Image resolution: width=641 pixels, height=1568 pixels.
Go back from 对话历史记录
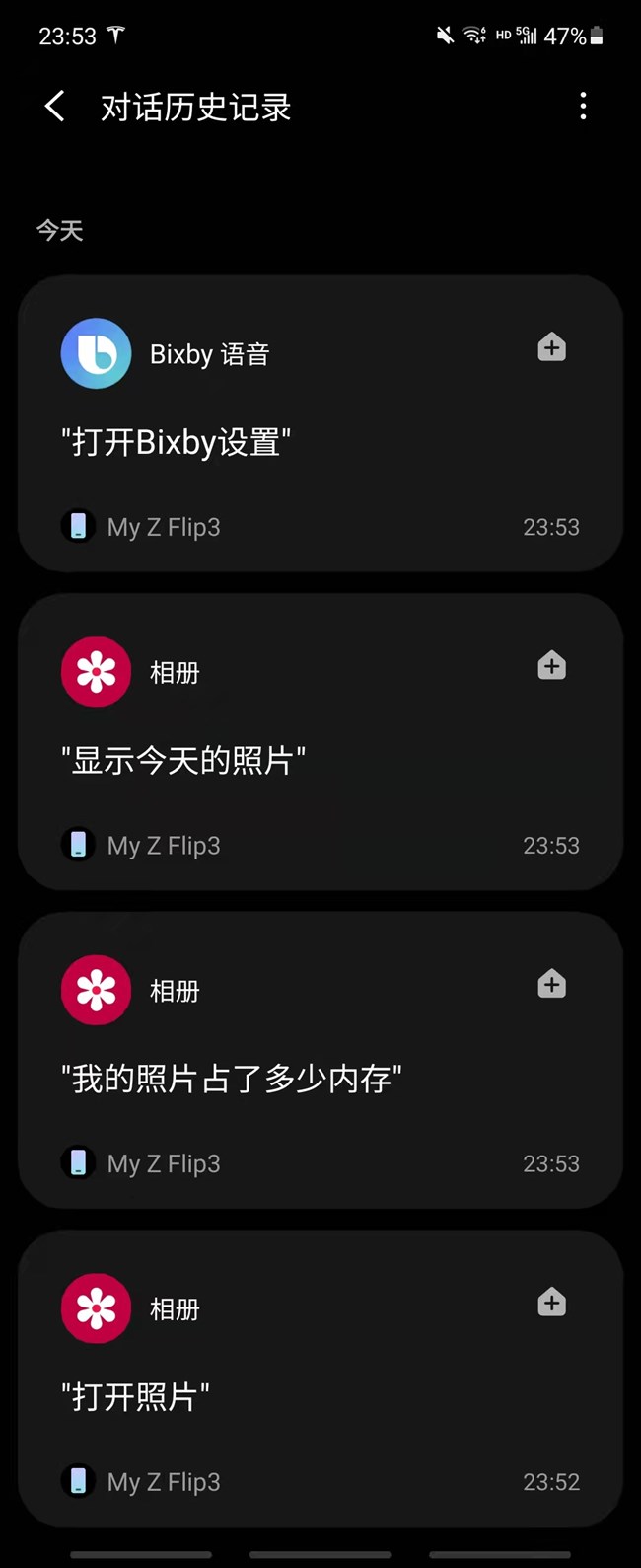pos(55,107)
